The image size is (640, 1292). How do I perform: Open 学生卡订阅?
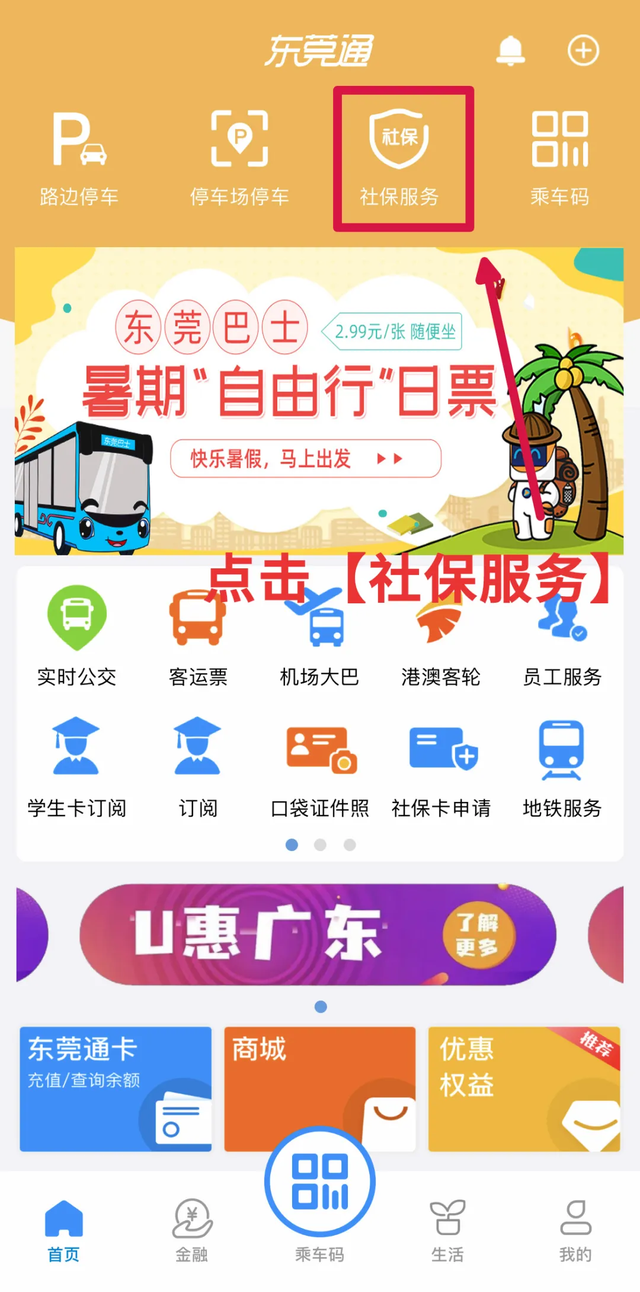(x=77, y=768)
